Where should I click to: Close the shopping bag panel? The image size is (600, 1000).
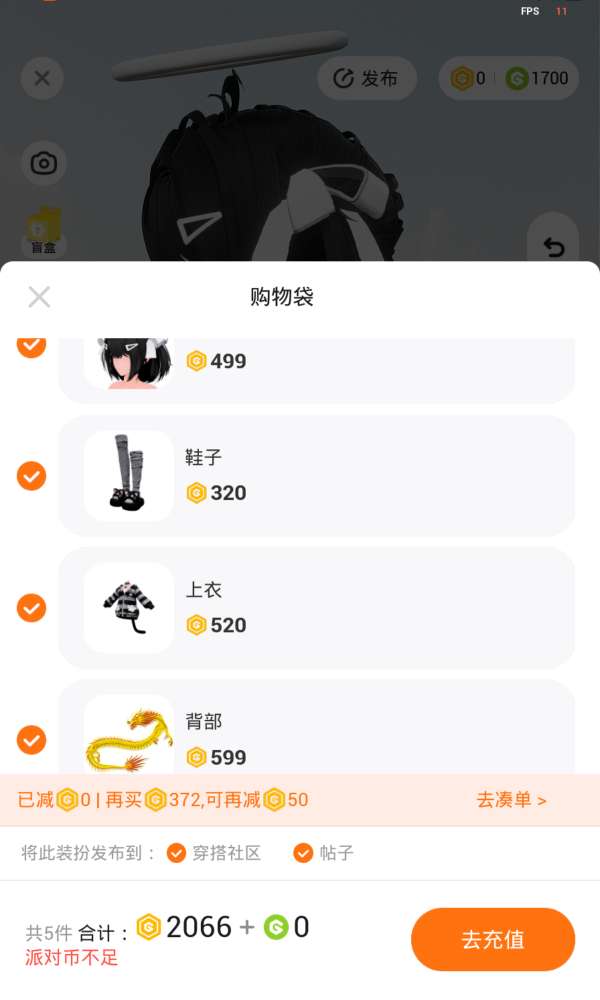[39, 297]
